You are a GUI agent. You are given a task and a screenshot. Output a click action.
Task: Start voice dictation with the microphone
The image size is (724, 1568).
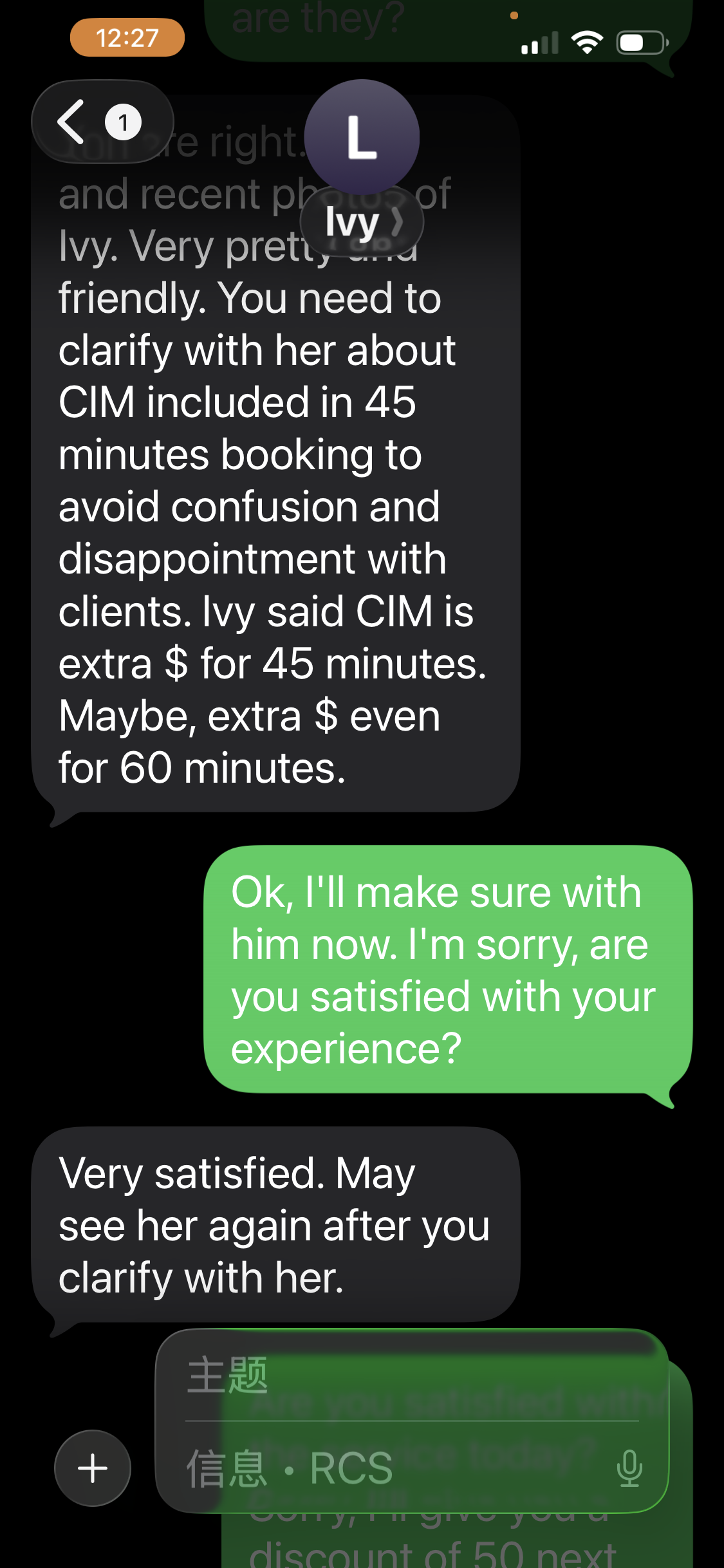tap(629, 1468)
